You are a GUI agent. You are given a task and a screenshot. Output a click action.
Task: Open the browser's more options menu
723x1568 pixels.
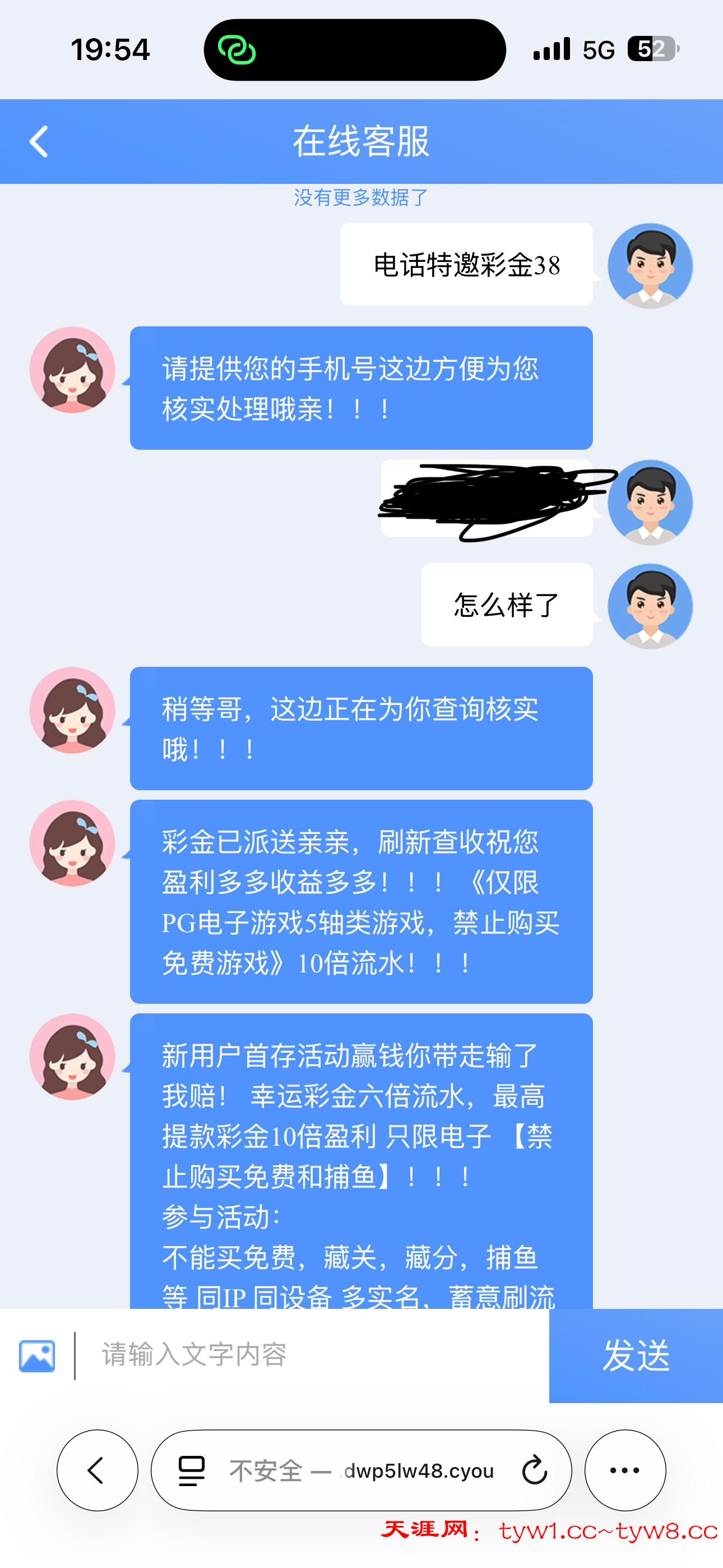pyautogui.click(x=624, y=1470)
